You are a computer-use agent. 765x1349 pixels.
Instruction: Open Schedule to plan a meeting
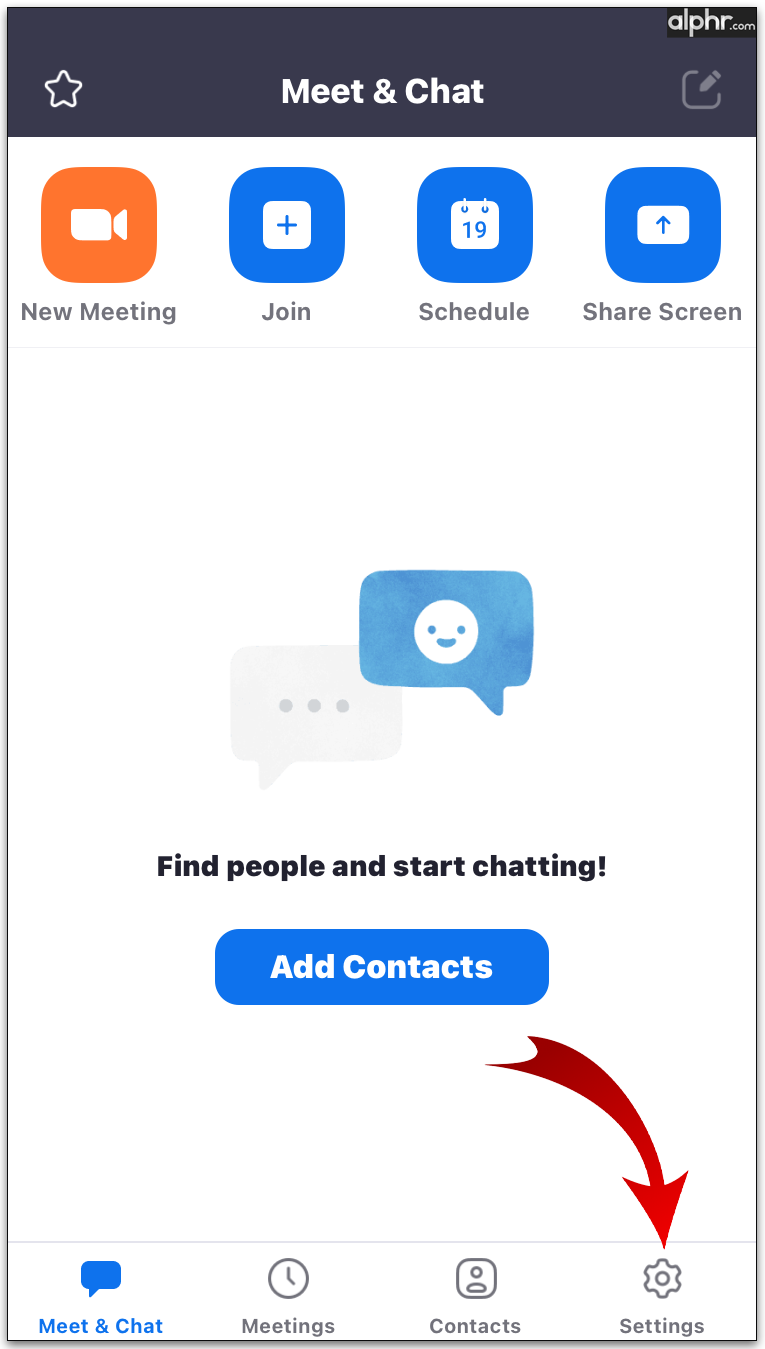point(474,225)
